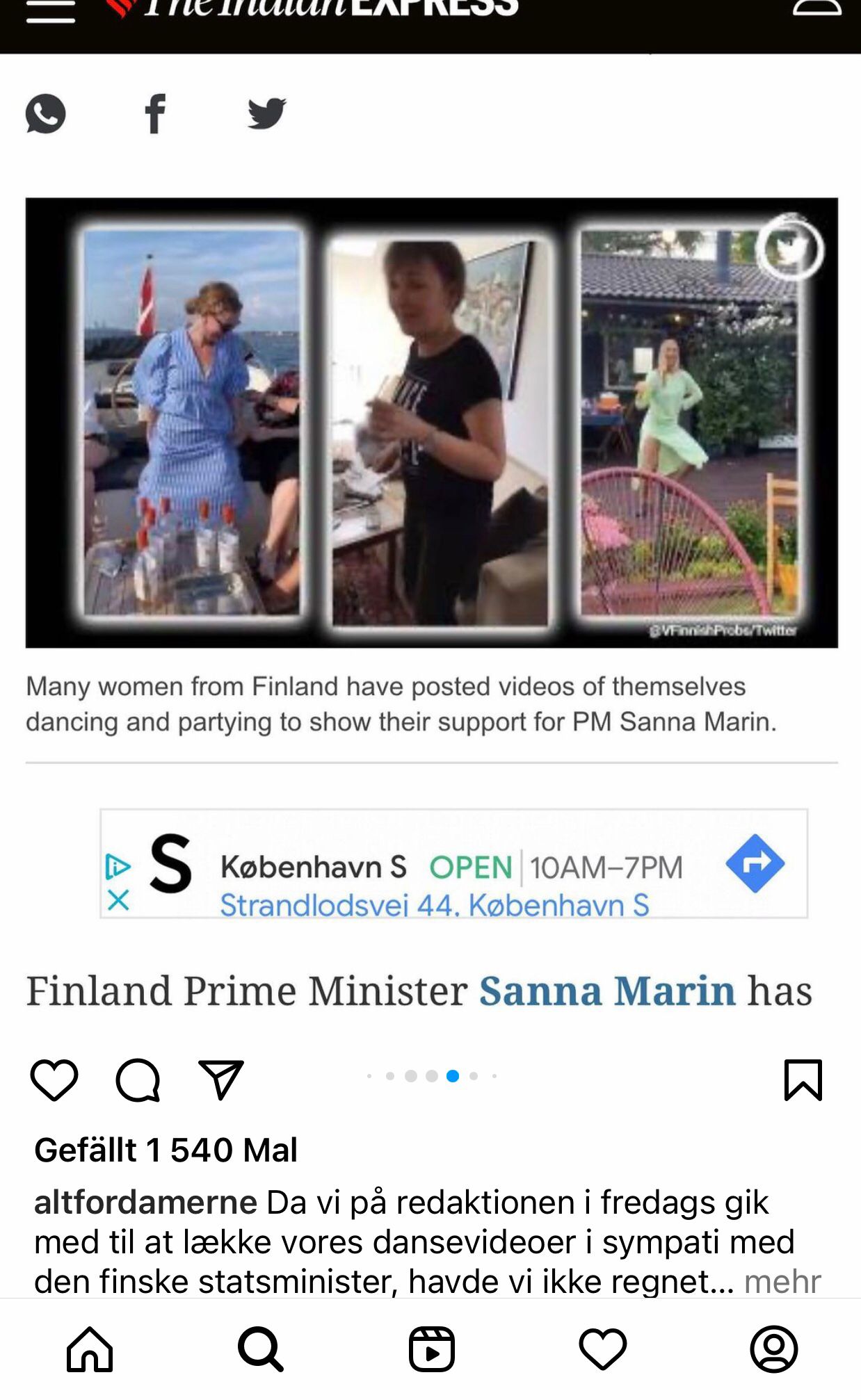This screenshot has width=861, height=1400.
Task: Expand the caption by tapping mehr
Action: tap(782, 1281)
